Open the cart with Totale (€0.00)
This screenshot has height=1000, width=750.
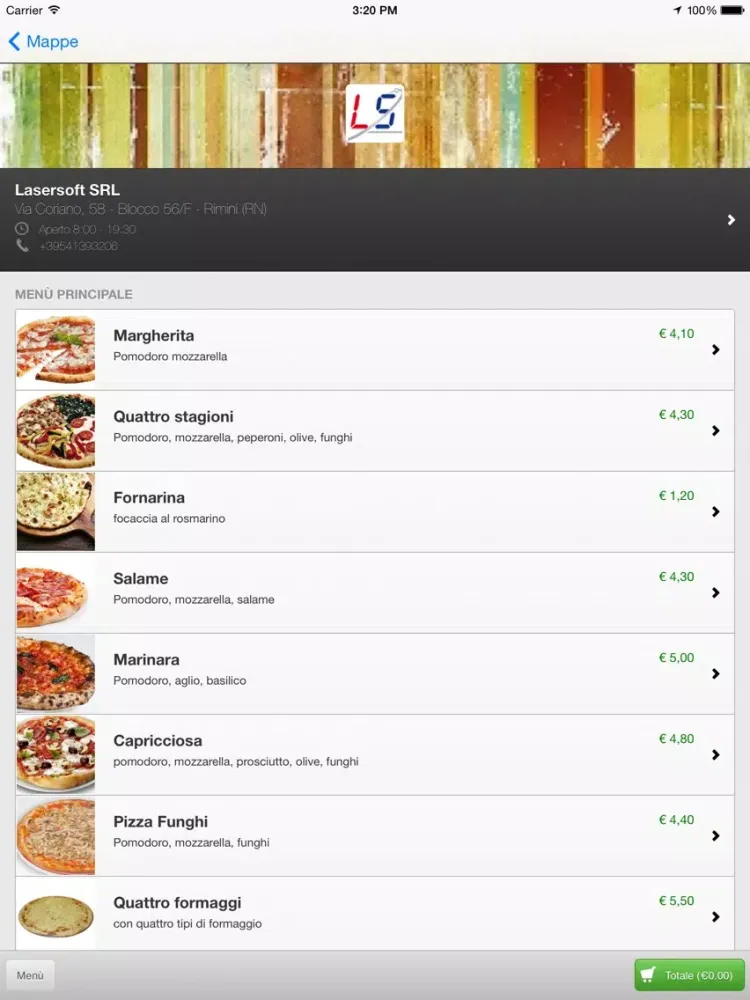[x=689, y=975]
